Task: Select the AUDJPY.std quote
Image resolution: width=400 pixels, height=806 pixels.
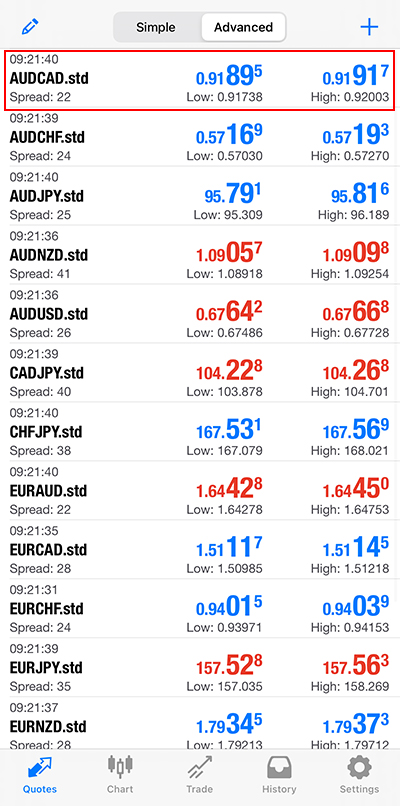Action: click(200, 196)
